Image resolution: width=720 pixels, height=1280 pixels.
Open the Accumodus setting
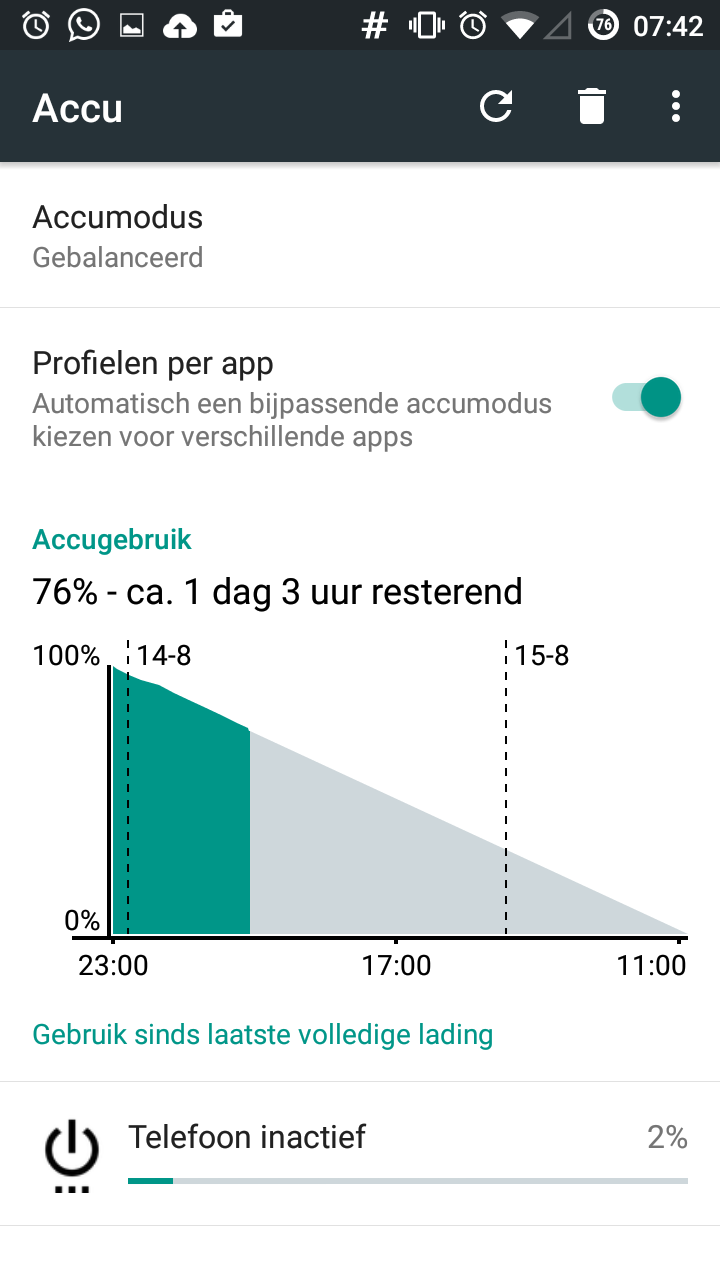point(360,236)
